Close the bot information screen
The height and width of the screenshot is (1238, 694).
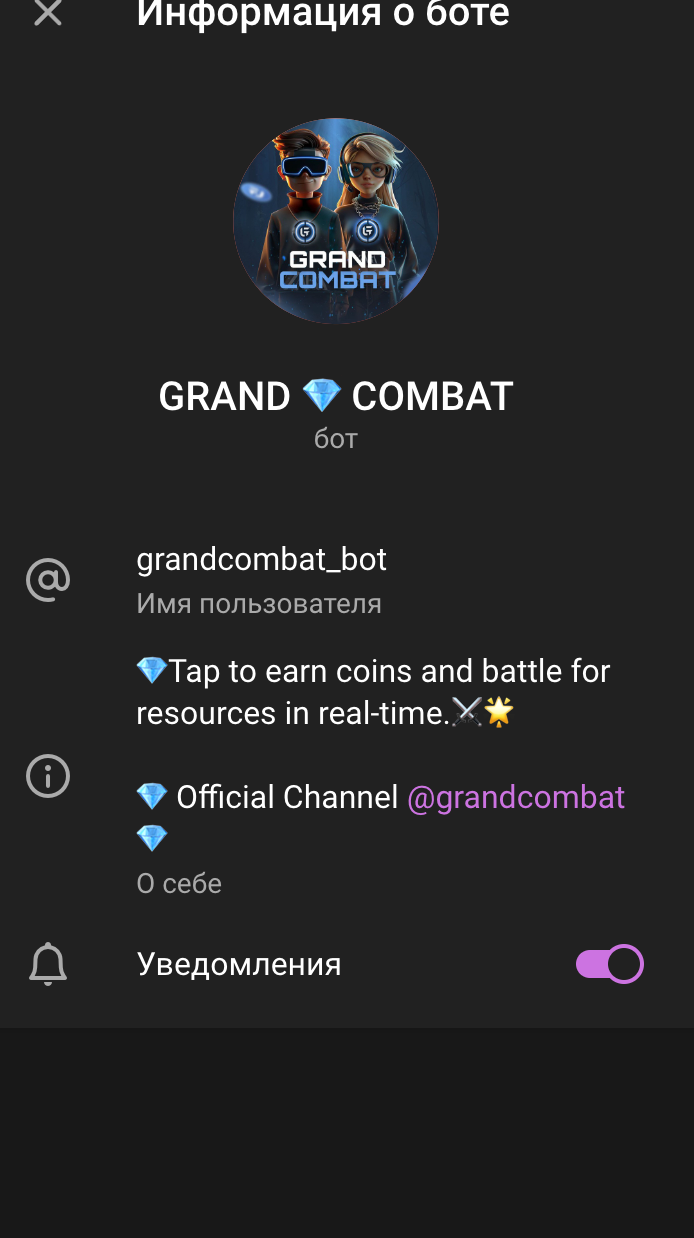[x=47, y=13]
